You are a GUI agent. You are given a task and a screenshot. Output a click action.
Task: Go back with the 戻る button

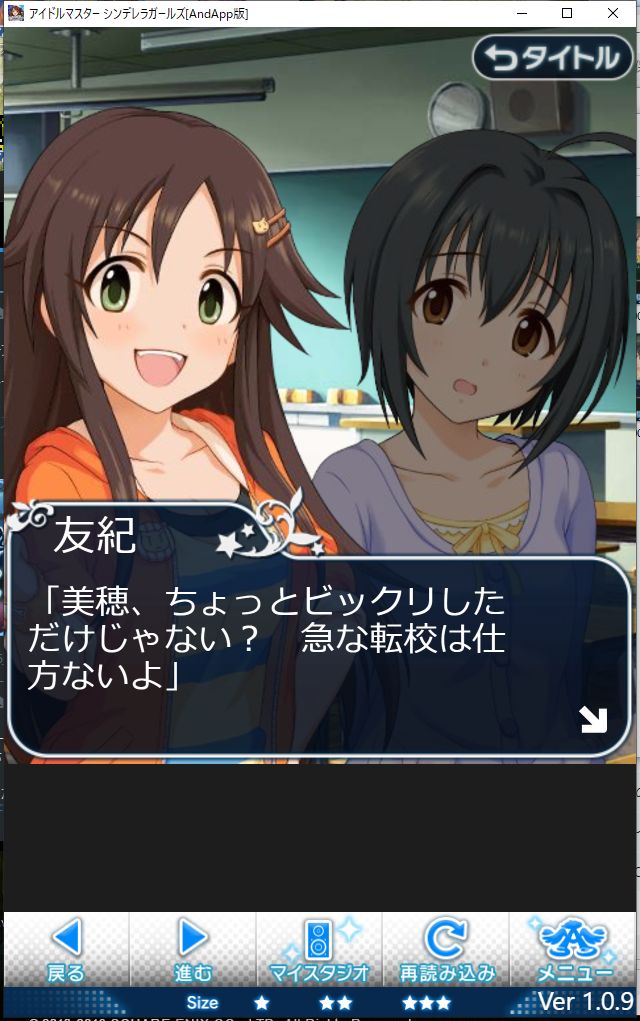(66, 949)
